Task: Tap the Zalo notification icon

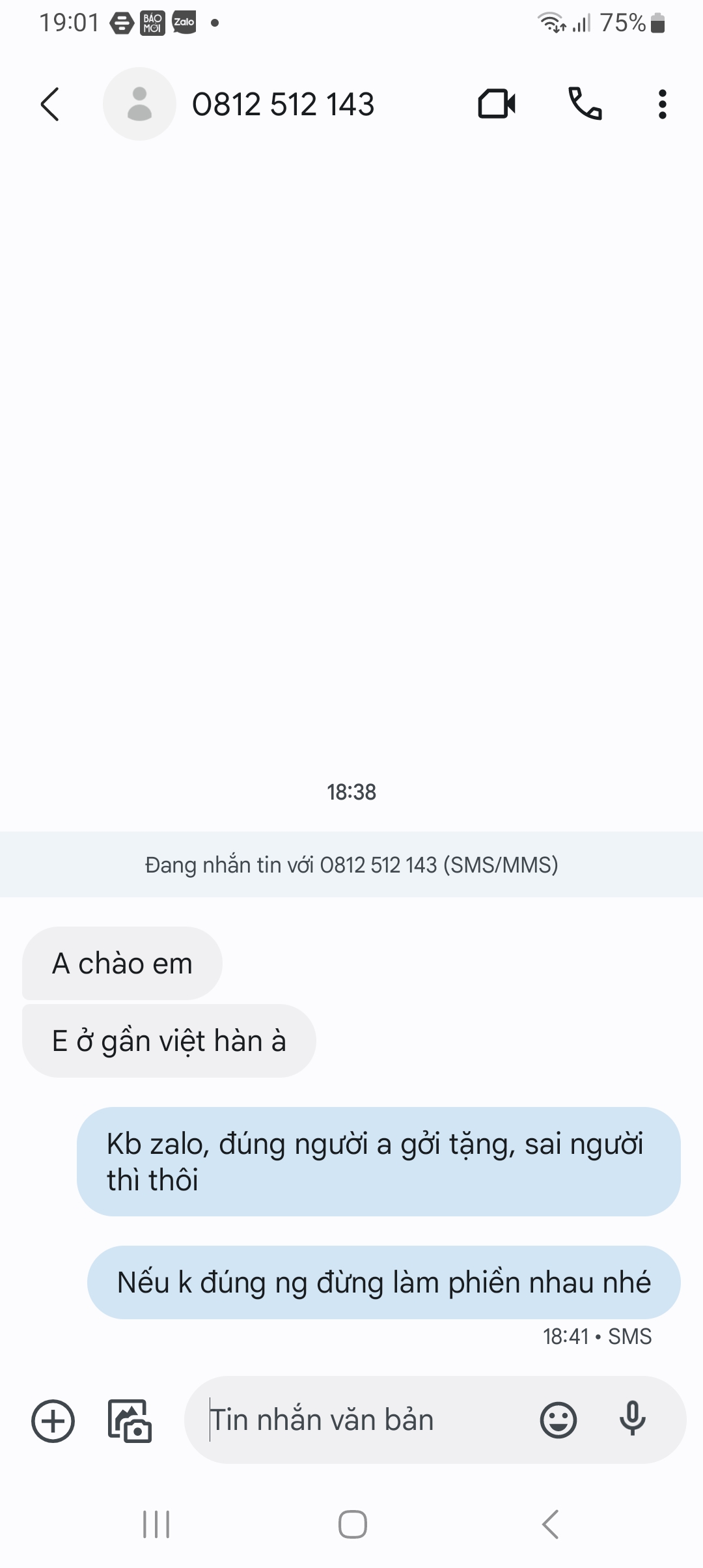Action: [183, 21]
